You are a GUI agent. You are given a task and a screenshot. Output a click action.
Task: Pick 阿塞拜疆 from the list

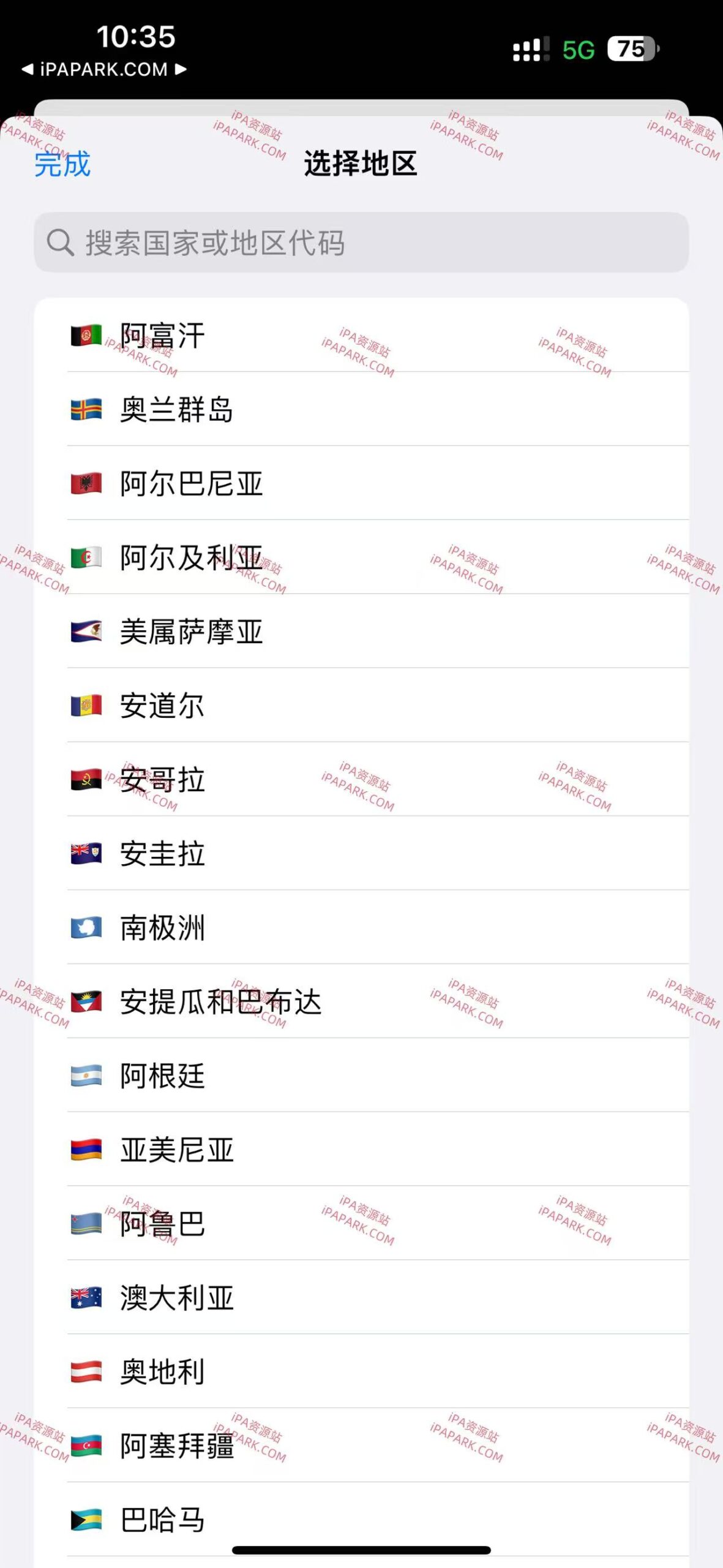pyautogui.click(x=177, y=1445)
